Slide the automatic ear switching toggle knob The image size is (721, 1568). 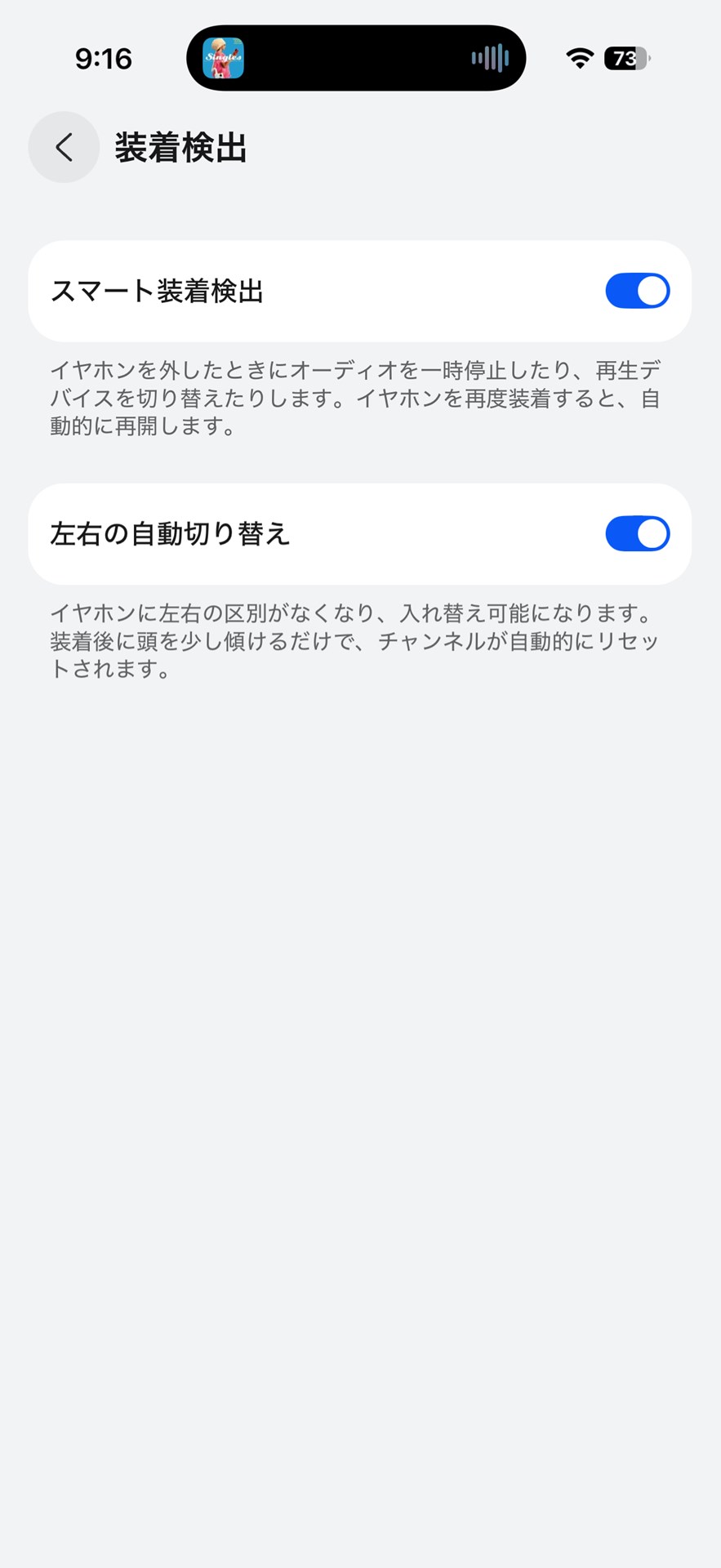[x=650, y=533]
